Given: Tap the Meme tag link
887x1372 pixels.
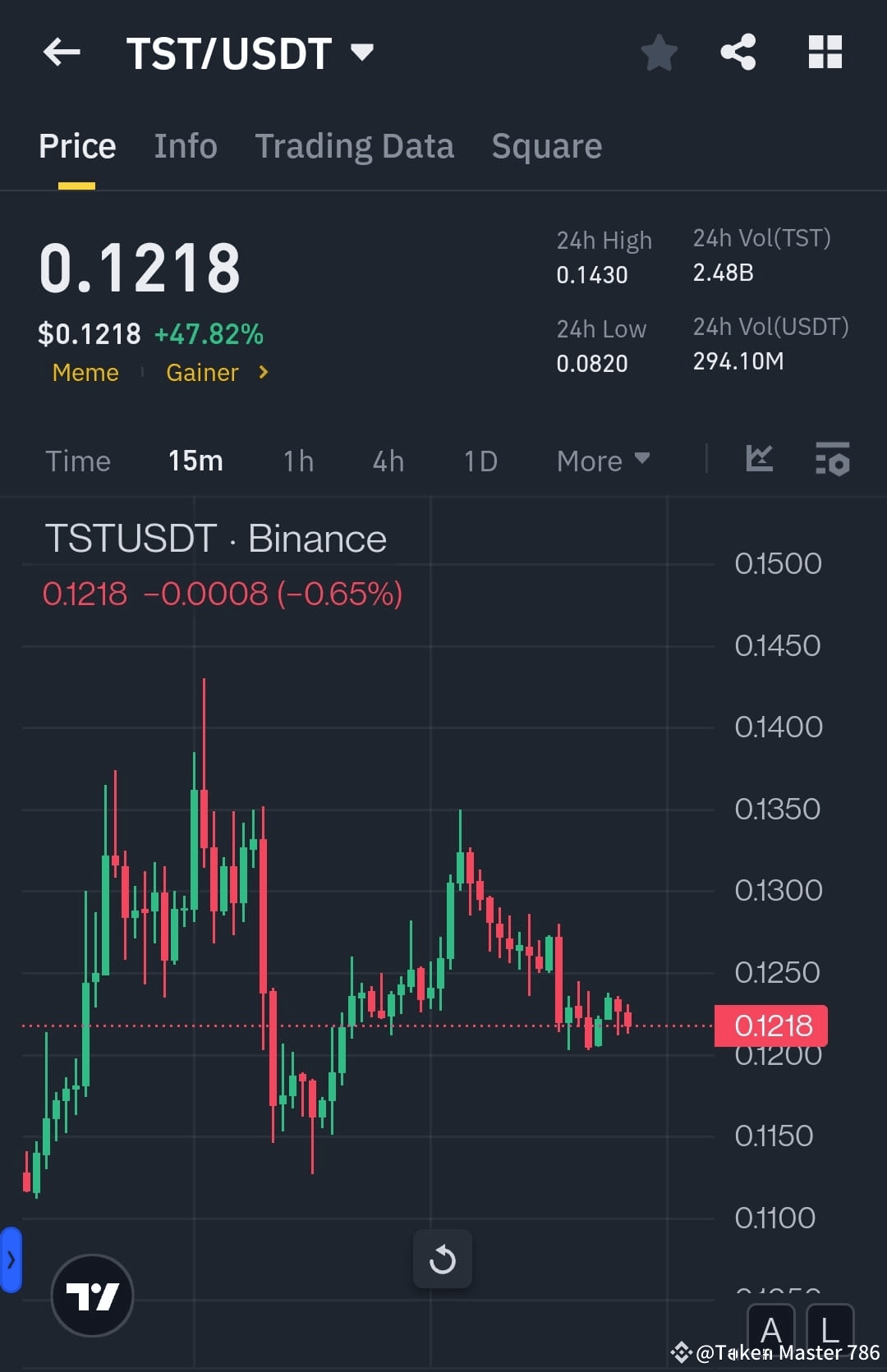Looking at the screenshot, I should (x=85, y=372).
